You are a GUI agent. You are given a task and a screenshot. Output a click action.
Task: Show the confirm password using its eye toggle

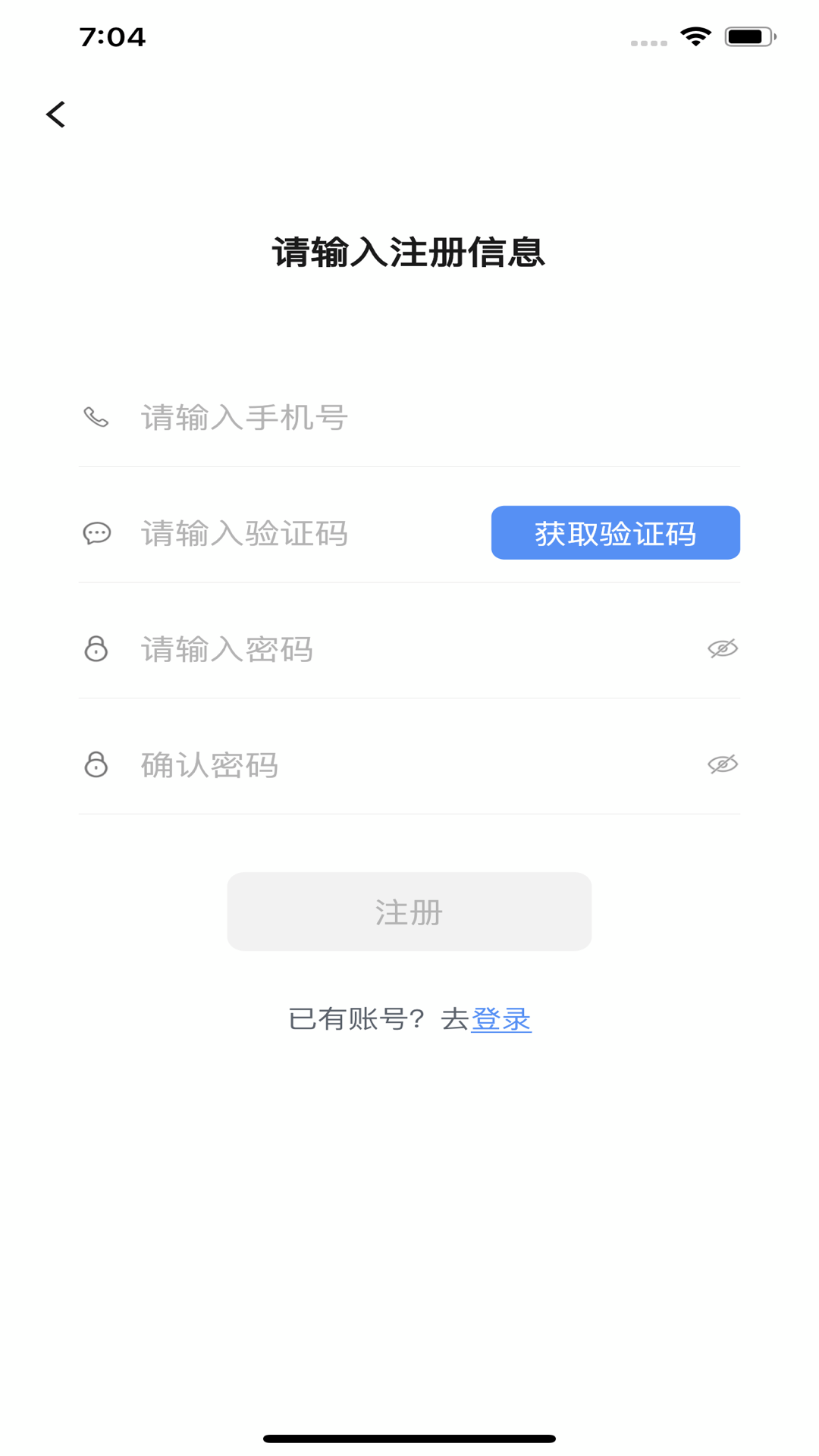(x=723, y=765)
